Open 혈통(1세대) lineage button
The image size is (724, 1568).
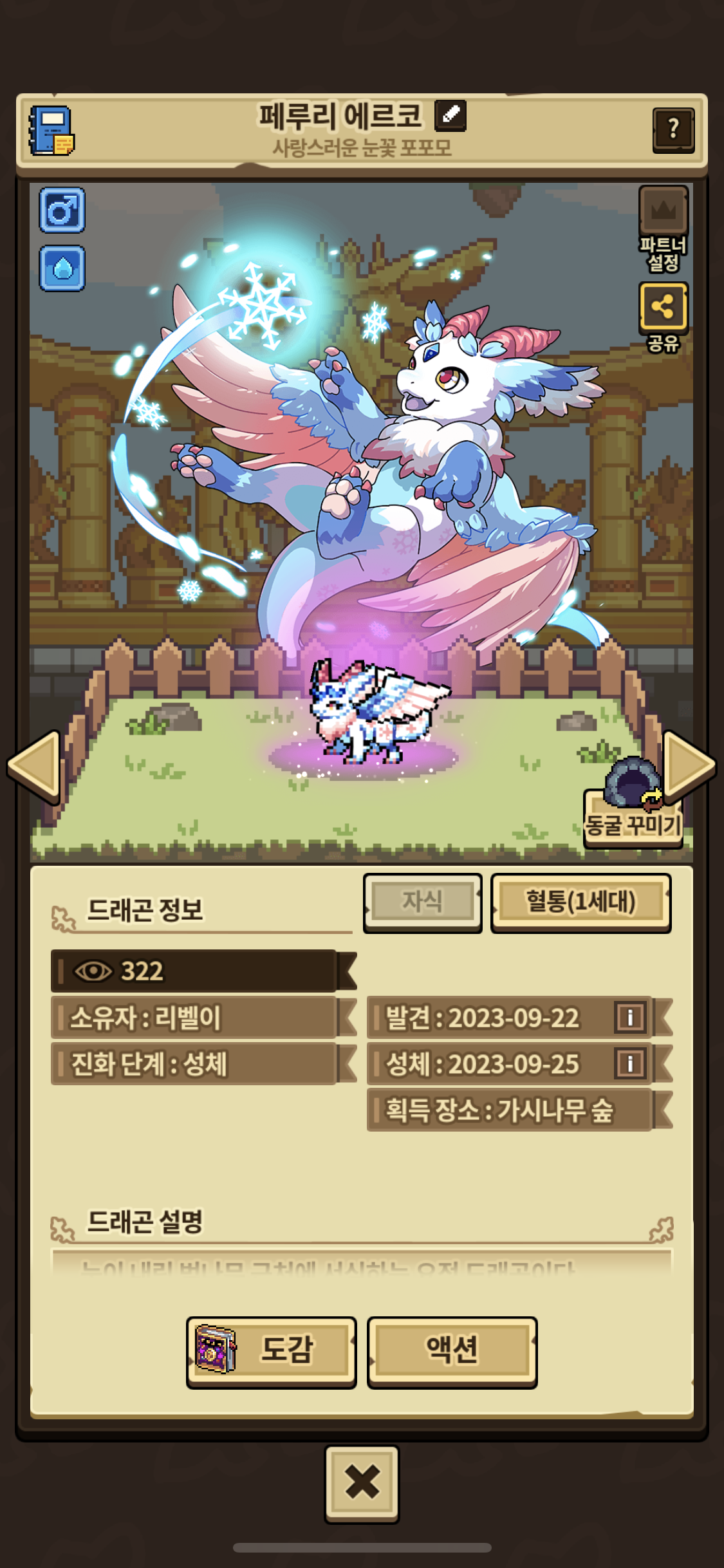click(580, 901)
